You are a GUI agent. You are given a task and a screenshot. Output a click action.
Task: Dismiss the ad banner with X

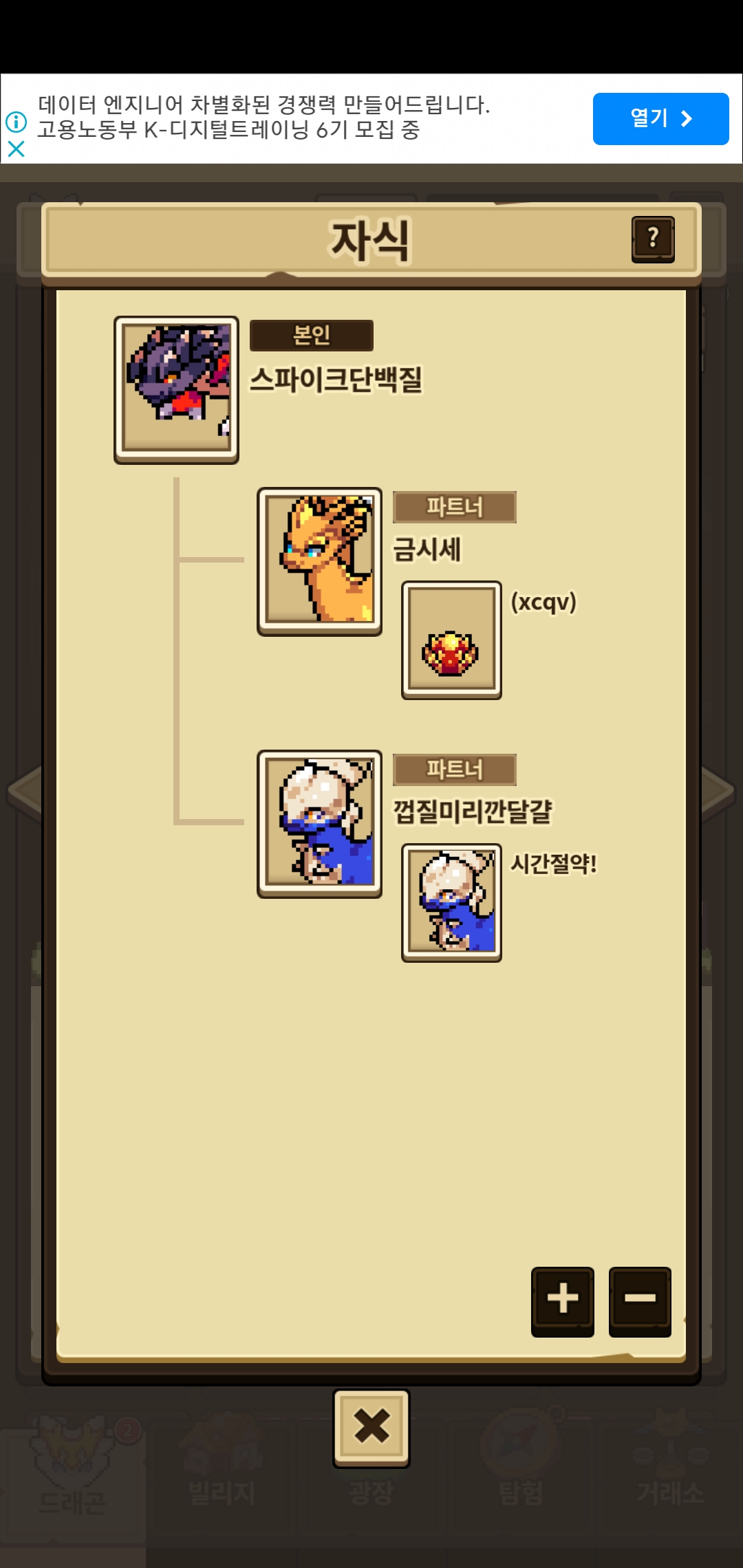[16, 149]
